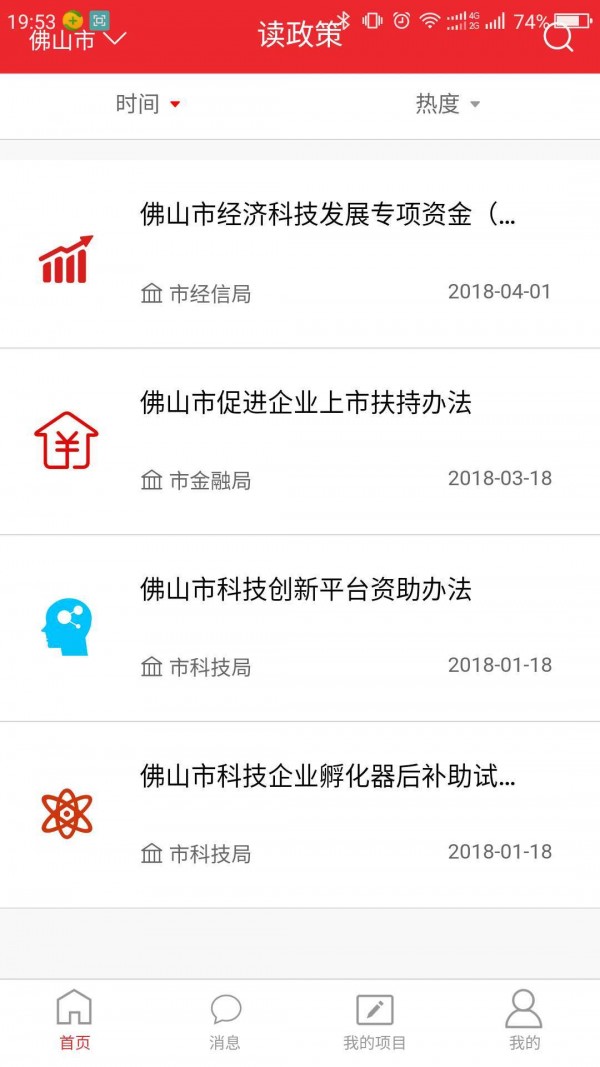Open 佛山市科技创新平台资助办法 policy
This screenshot has height=1067, width=600.
[x=306, y=589]
